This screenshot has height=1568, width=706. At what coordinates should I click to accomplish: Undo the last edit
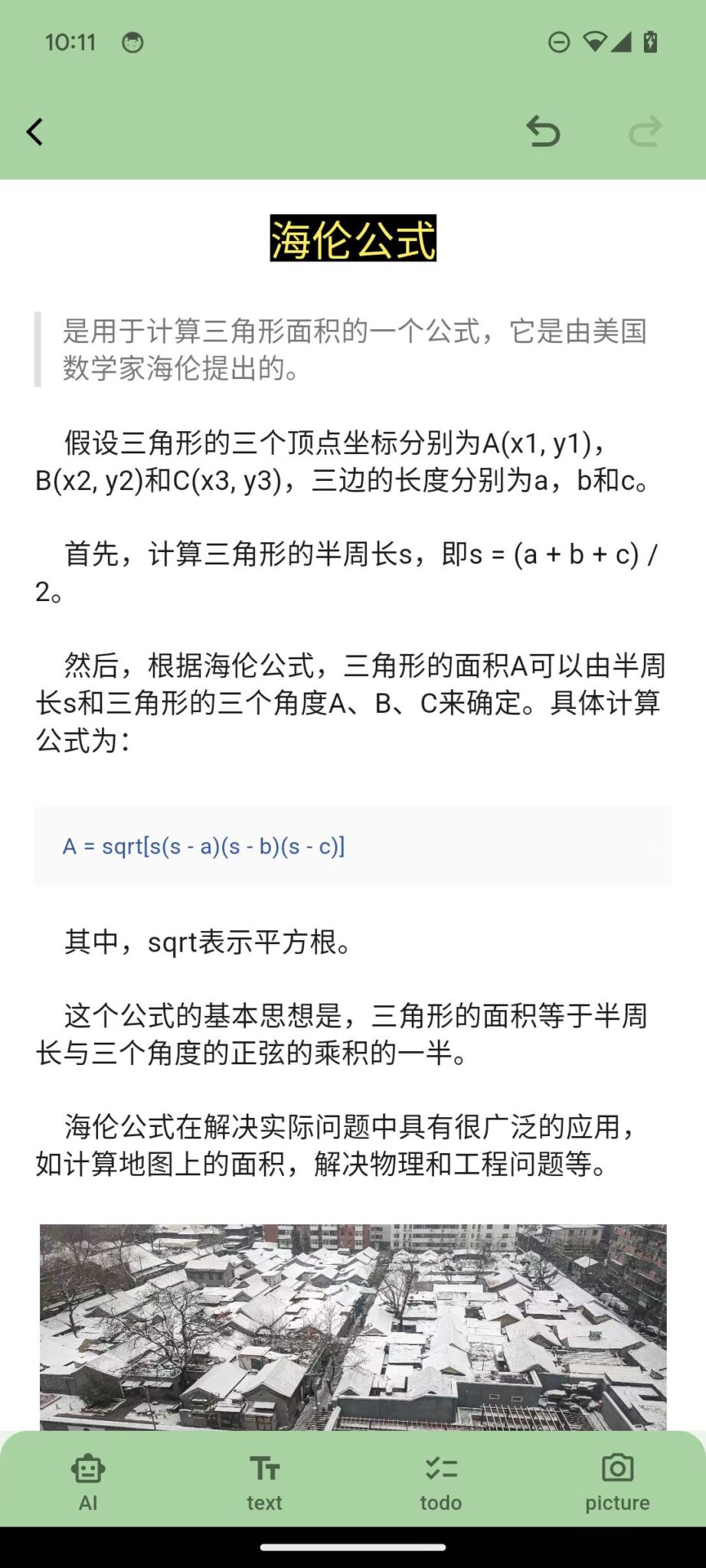coord(543,132)
